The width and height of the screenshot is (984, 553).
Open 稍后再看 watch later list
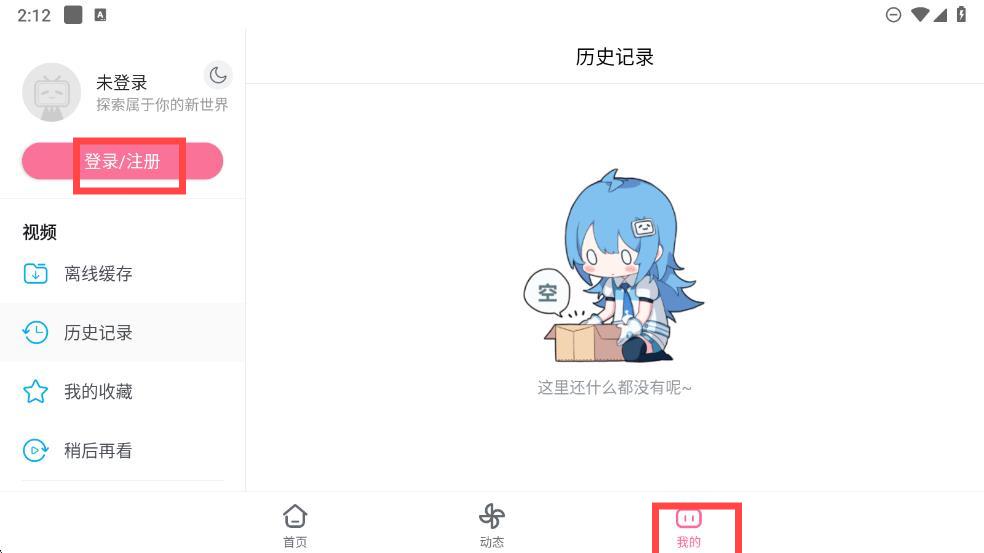coord(98,450)
